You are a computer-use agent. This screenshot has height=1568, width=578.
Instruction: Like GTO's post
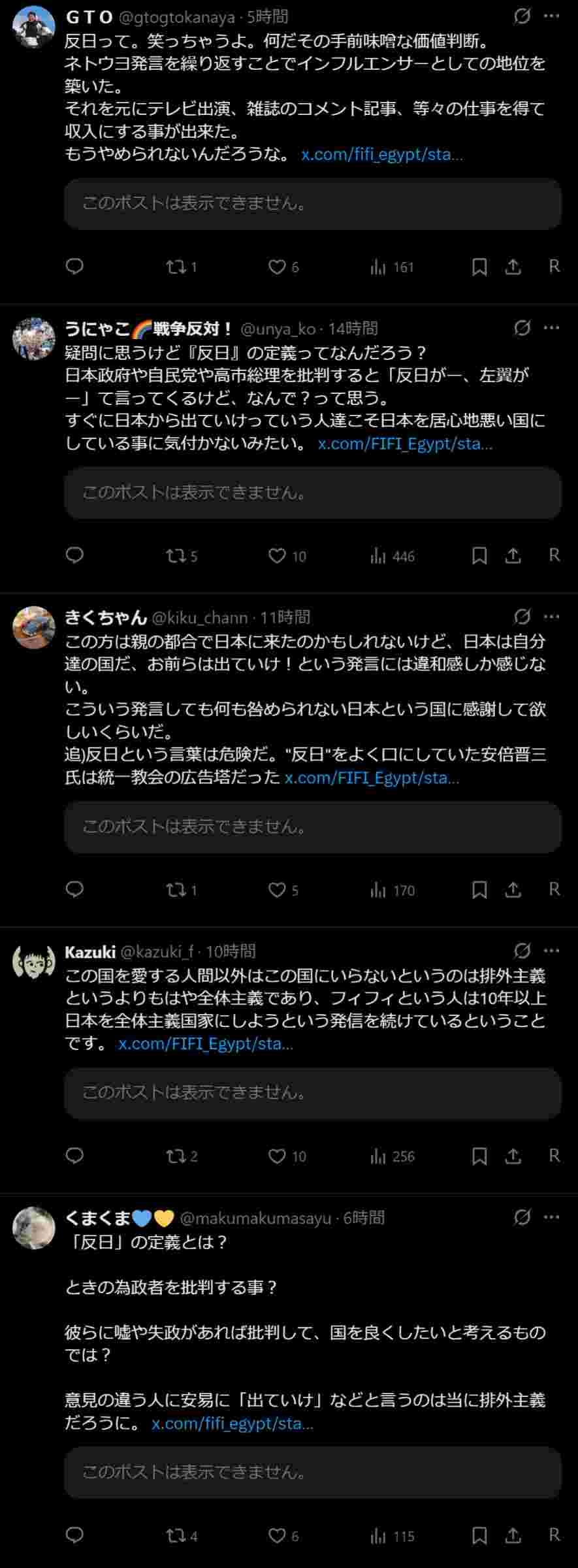click(x=278, y=267)
